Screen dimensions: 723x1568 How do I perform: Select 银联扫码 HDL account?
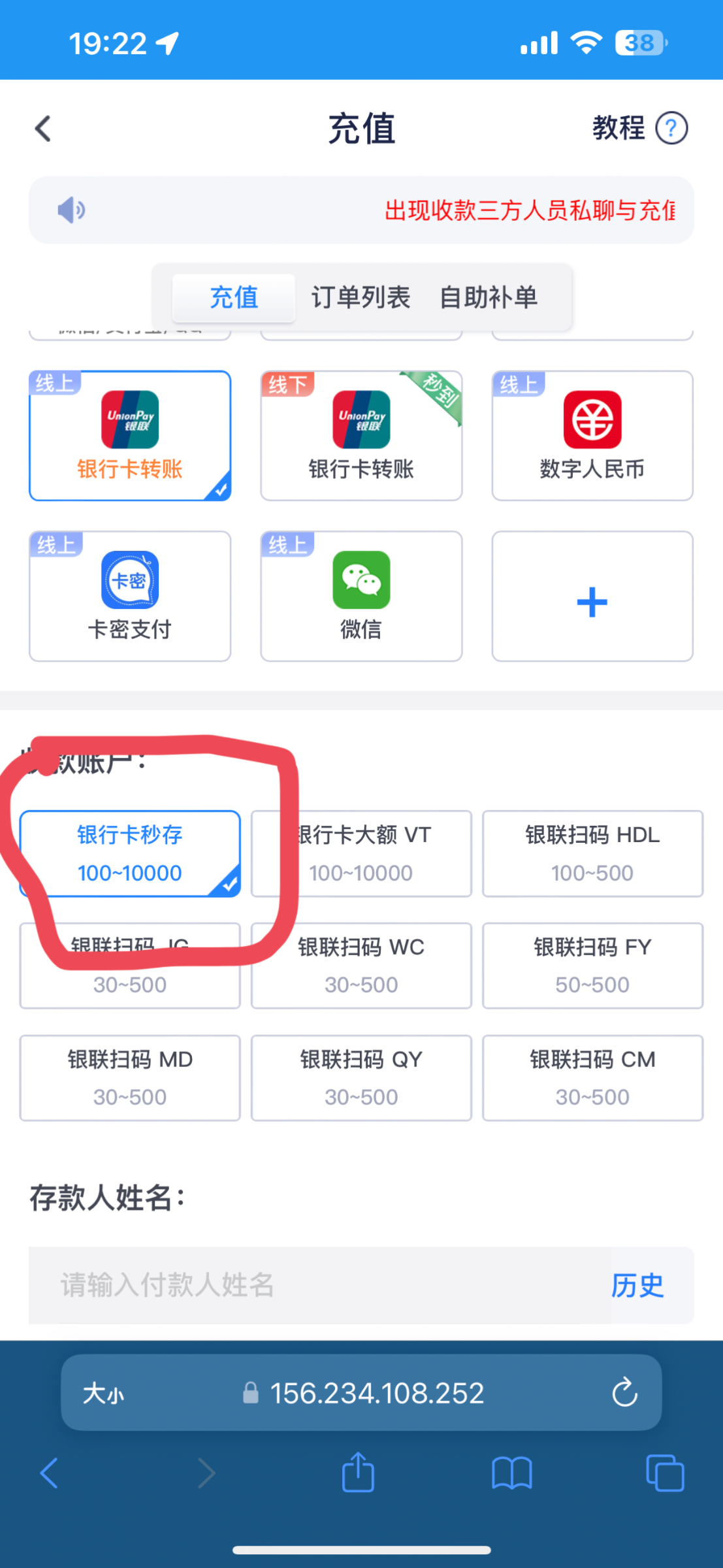[592, 853]
